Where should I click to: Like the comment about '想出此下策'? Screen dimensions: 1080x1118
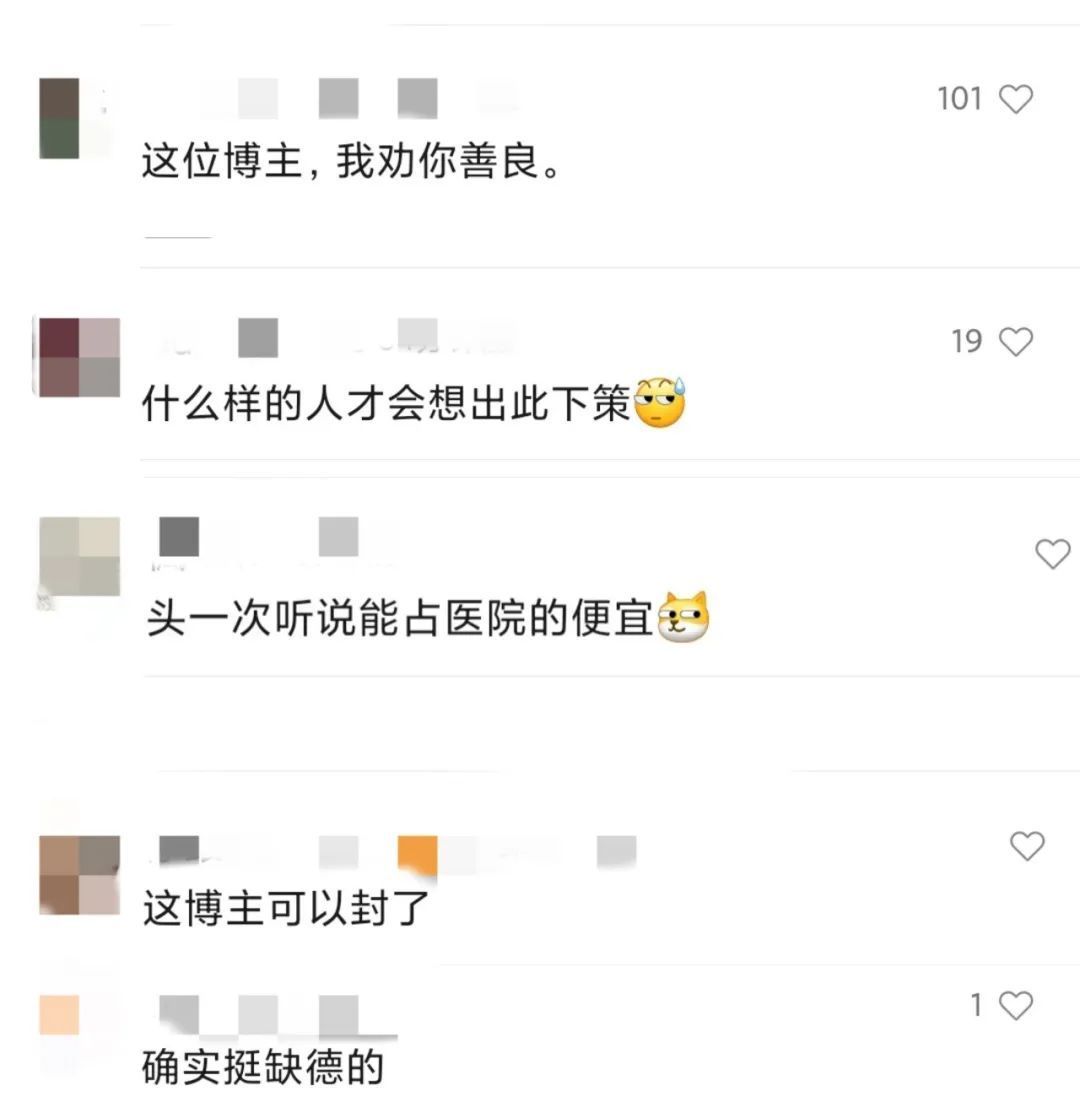click(x=1016, y=343)
